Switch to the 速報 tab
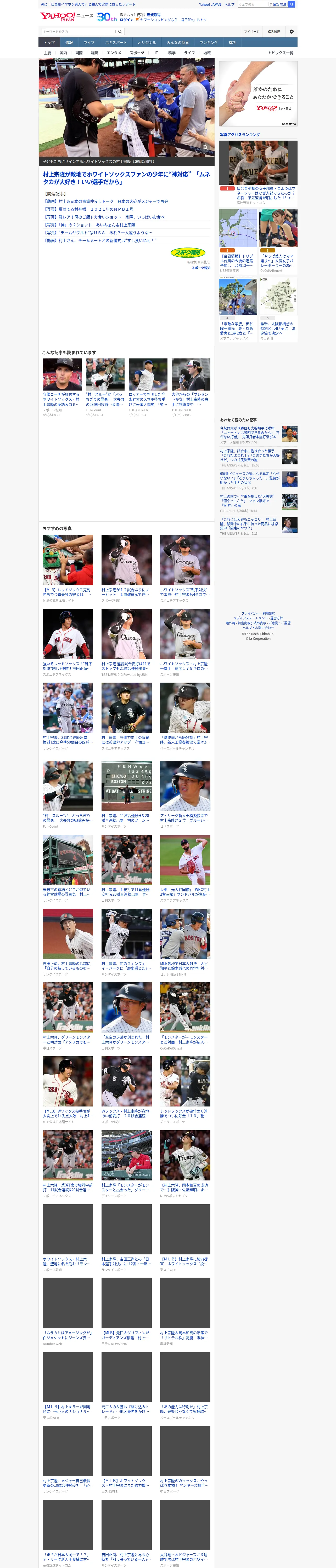This screenshot has width=336, height=1568. (x=69, y=43)
